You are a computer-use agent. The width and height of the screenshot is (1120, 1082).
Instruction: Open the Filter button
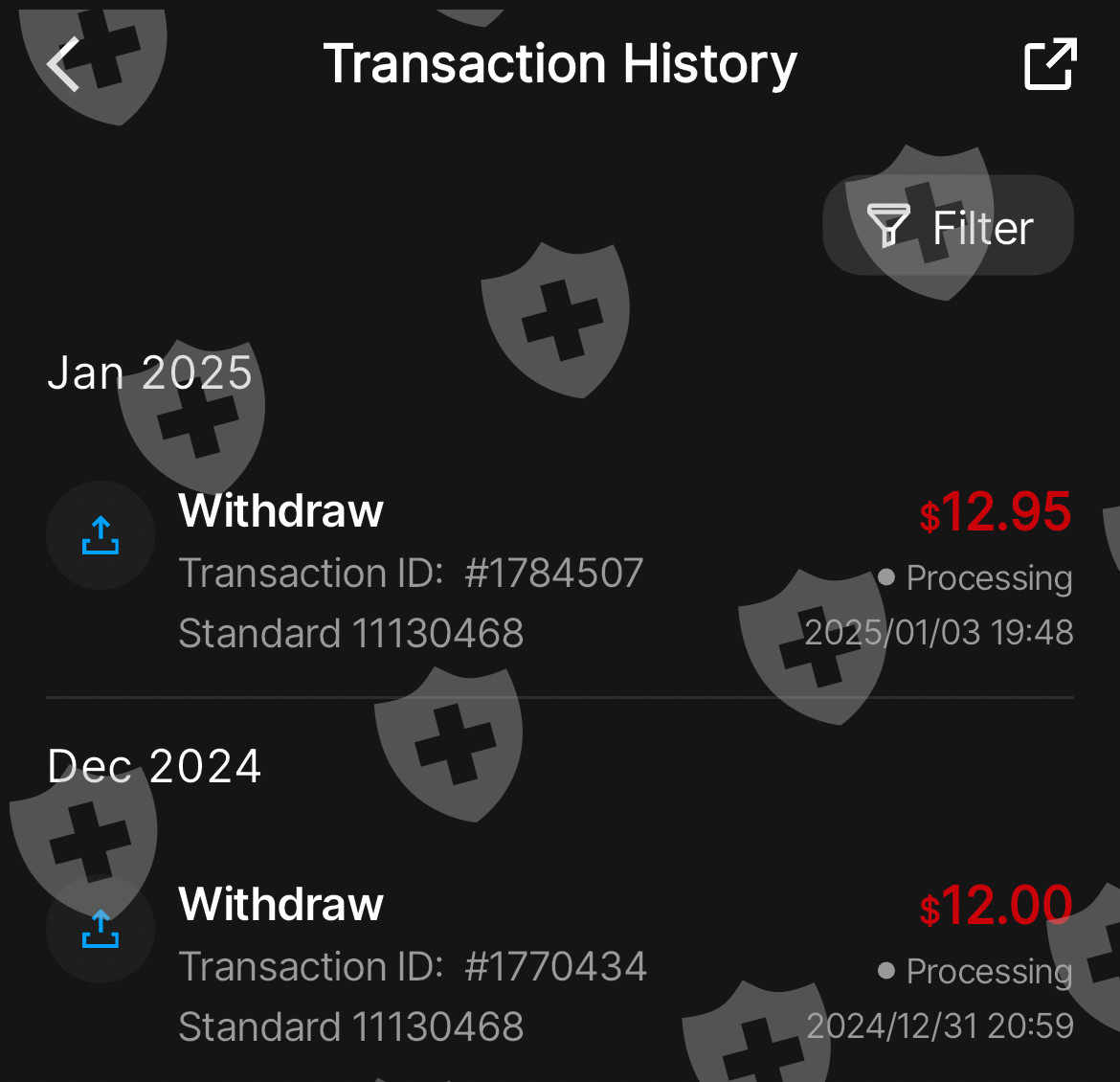[948, 226]
